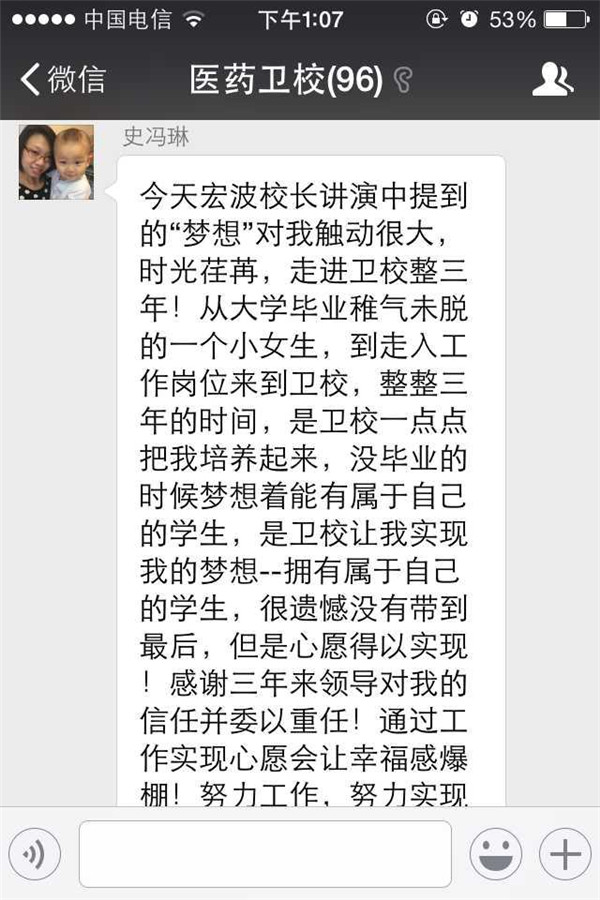Screen dimensions: 600x900
Task: Open the group members info icon
Action: pos(552,79)
